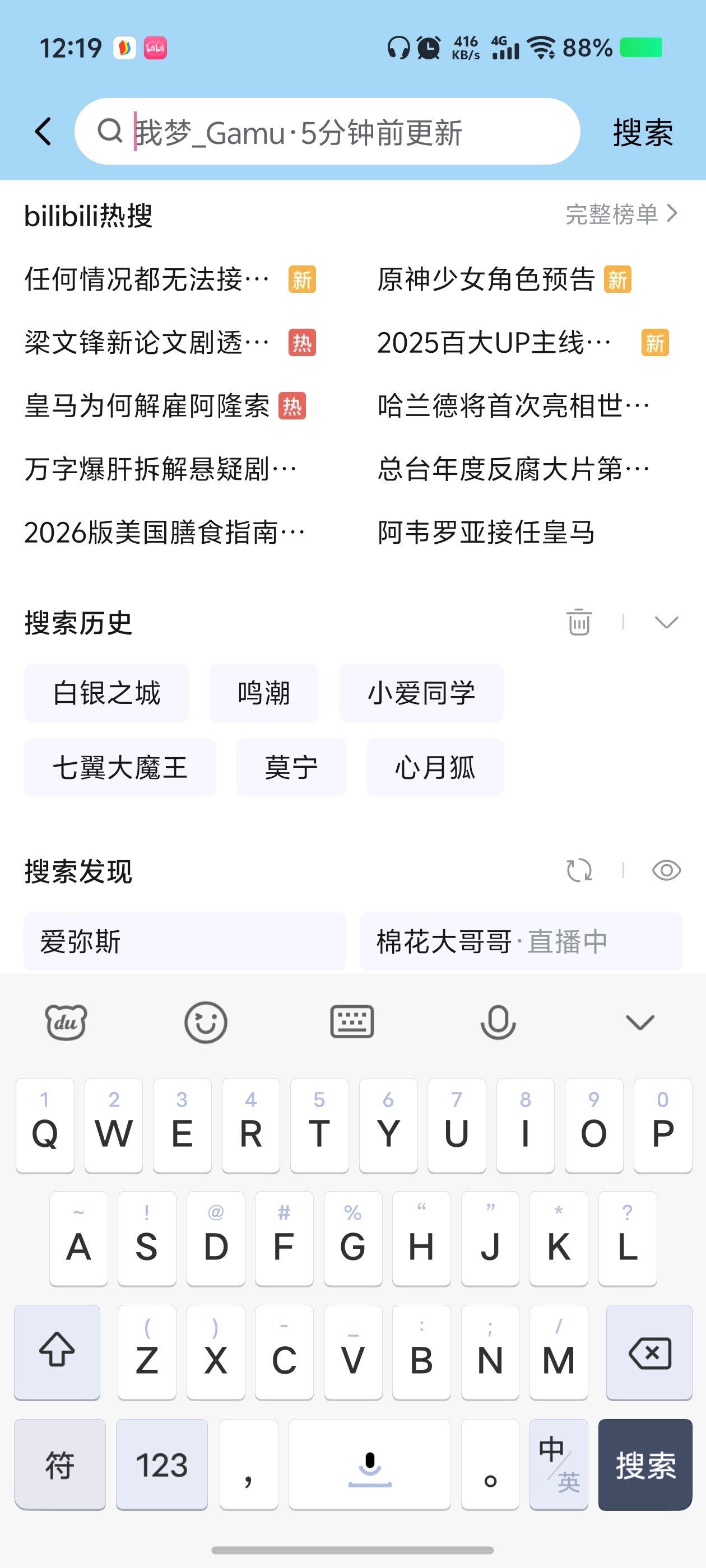
Task: Select the 心月狐 history chip
Action: tap(434, 768)
